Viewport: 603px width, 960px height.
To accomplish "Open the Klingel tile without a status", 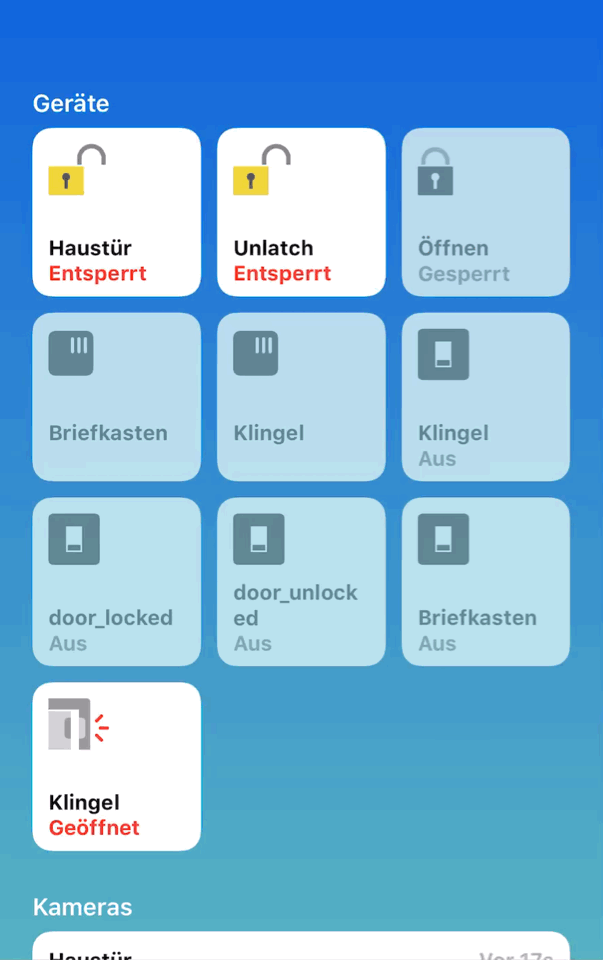I will pos(301,397).
